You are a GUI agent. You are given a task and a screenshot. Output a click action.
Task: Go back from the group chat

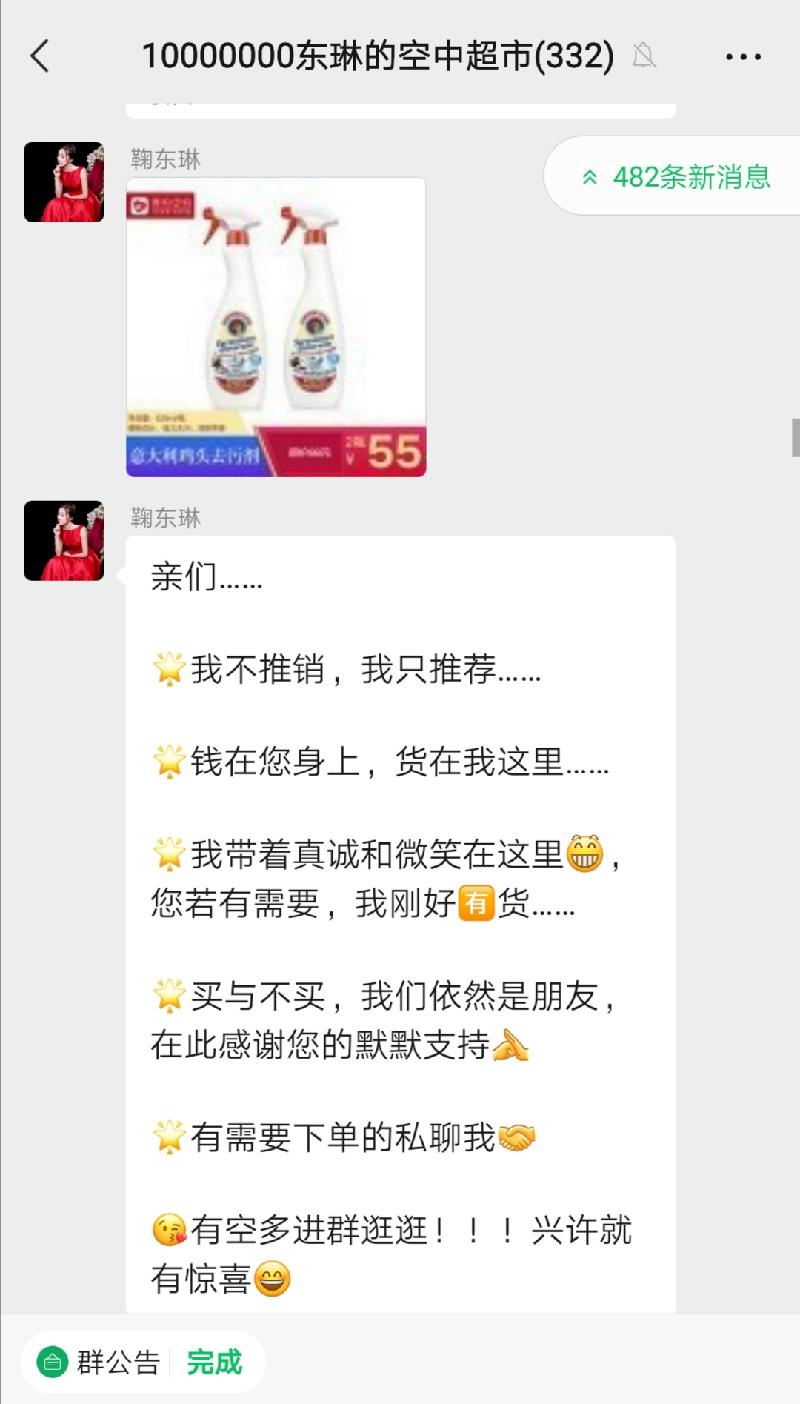click(x=40, y=57)
